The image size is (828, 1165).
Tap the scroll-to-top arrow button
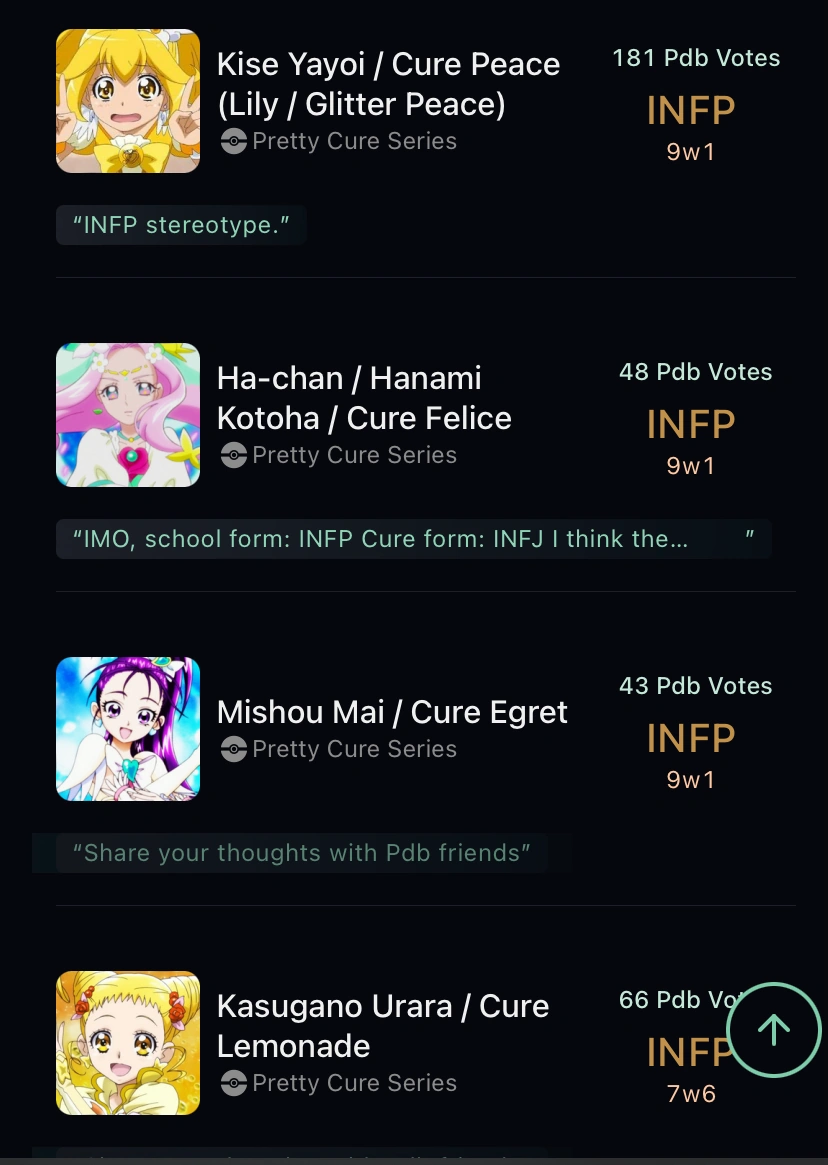tap(774, 1029)
